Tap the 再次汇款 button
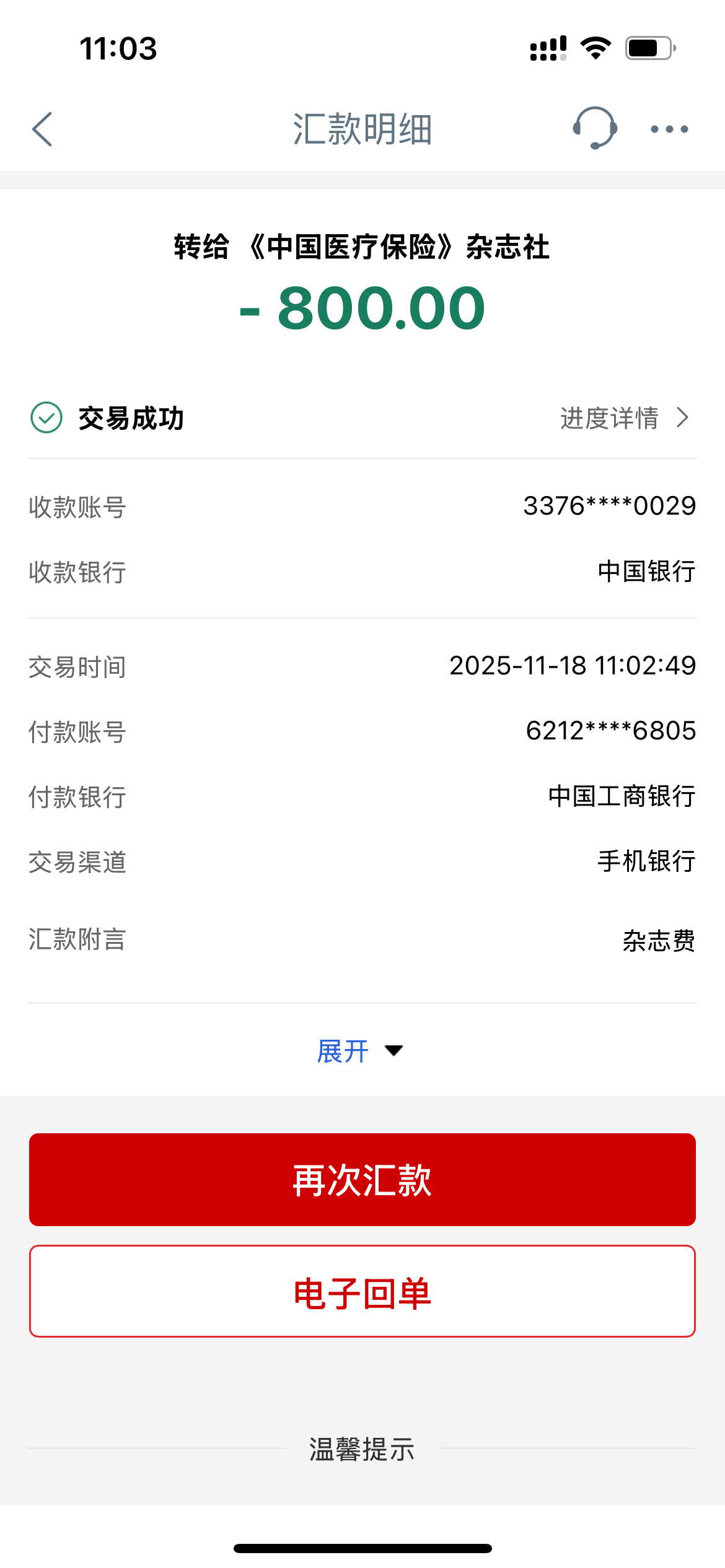This screenshot has height=1568, width=725. pos(362,1179)
